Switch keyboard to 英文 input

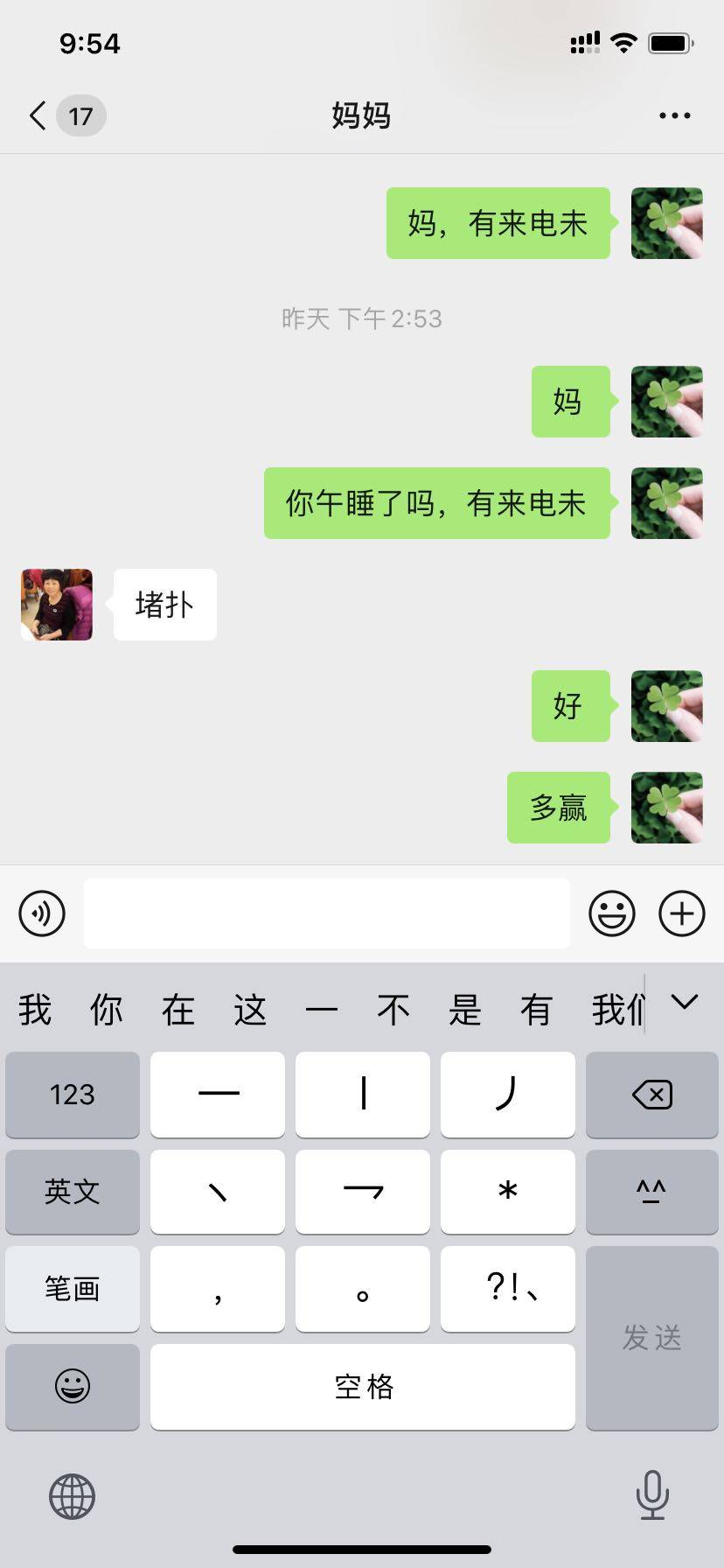[x=73, y=1191]
